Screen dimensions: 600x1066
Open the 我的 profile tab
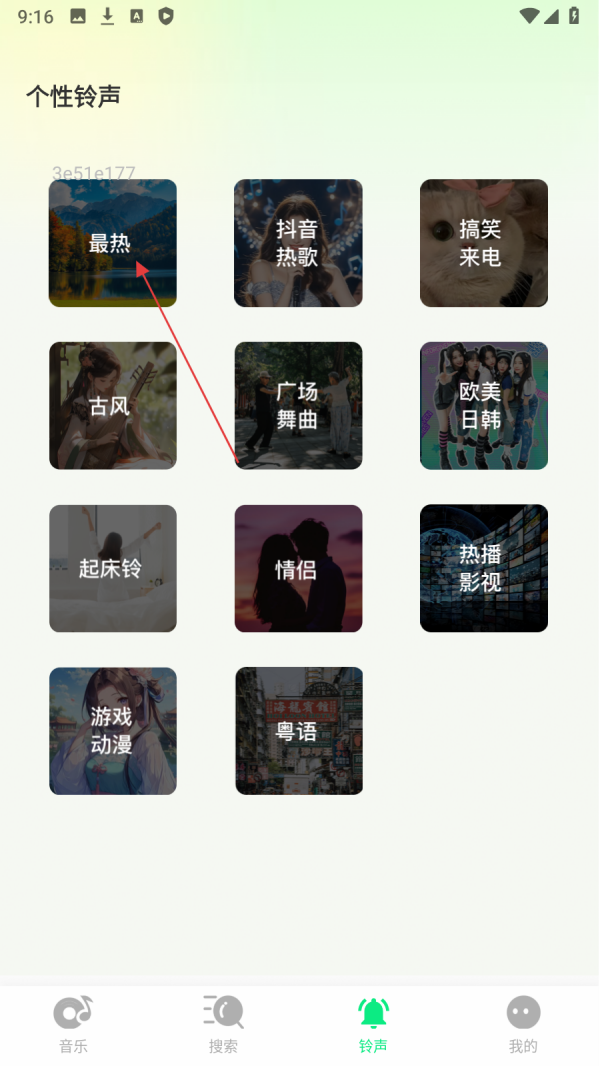523,1024
